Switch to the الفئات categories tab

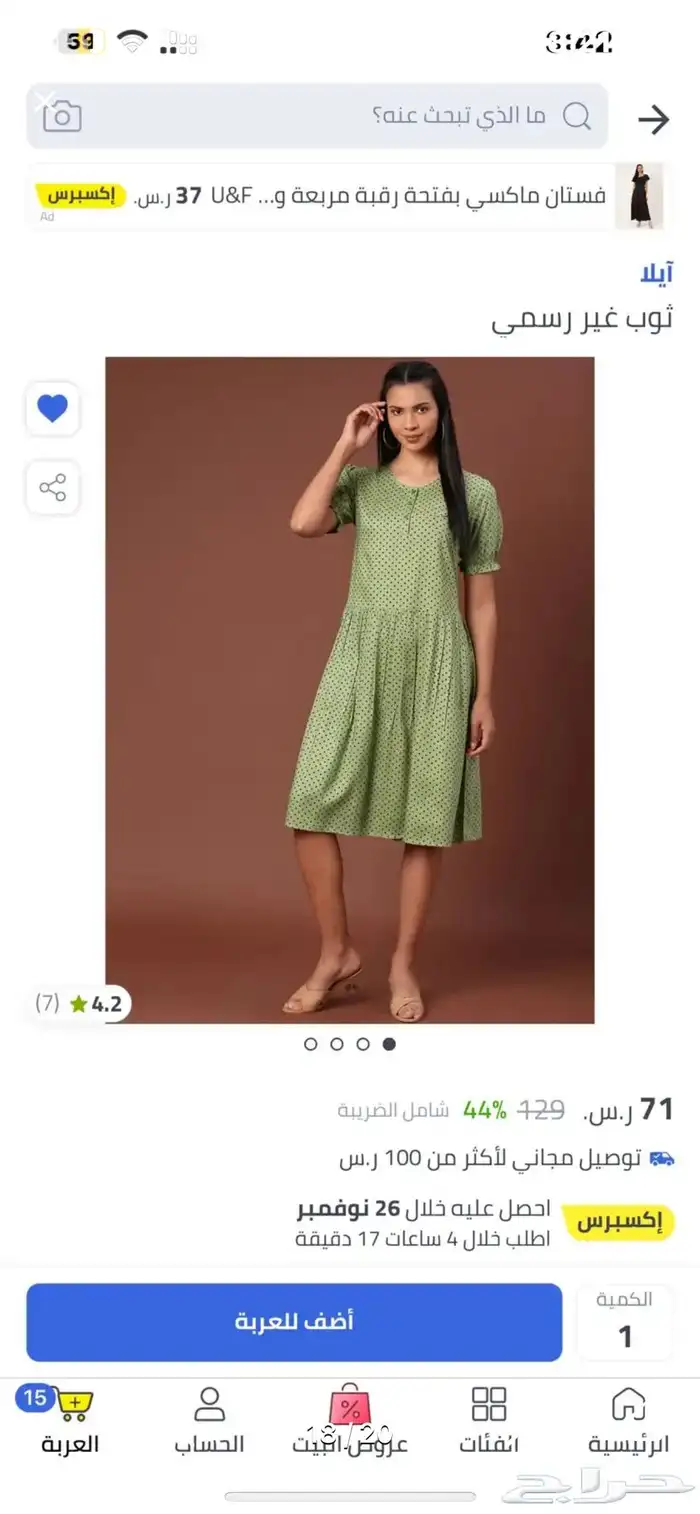point(489,1420)
